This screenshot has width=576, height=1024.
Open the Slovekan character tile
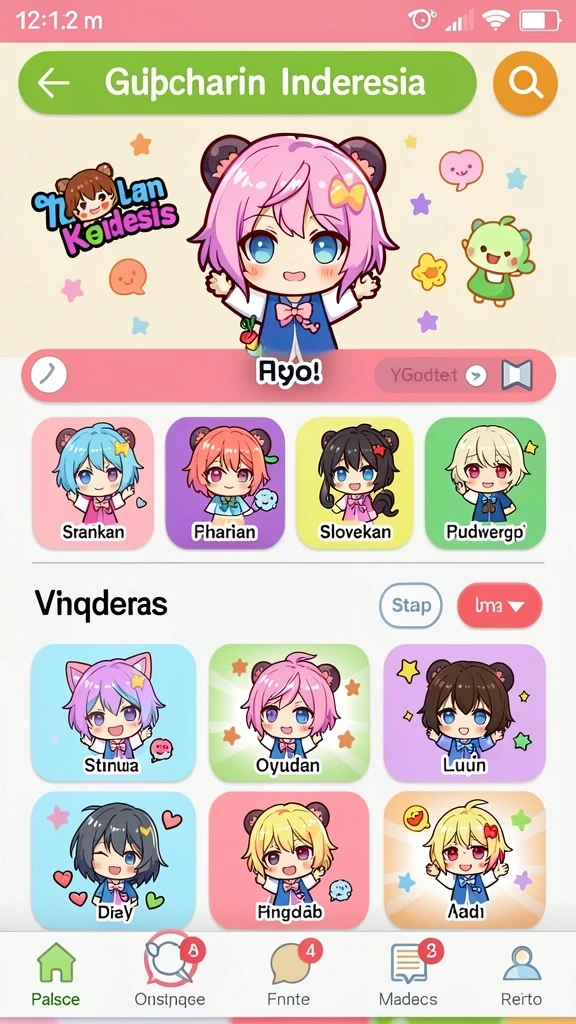coord(355,483)
